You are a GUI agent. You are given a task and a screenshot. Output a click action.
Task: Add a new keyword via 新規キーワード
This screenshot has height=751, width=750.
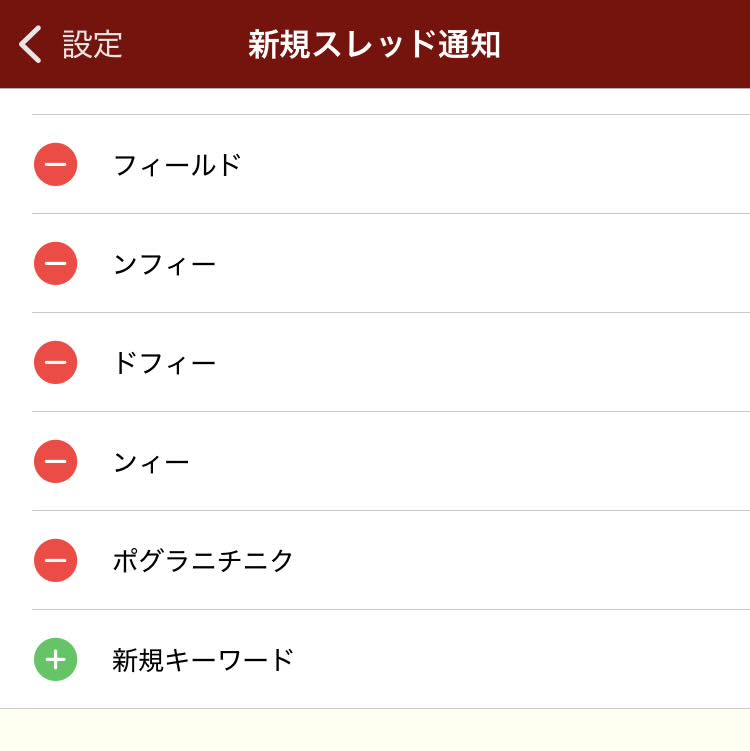tap(56, 659)
